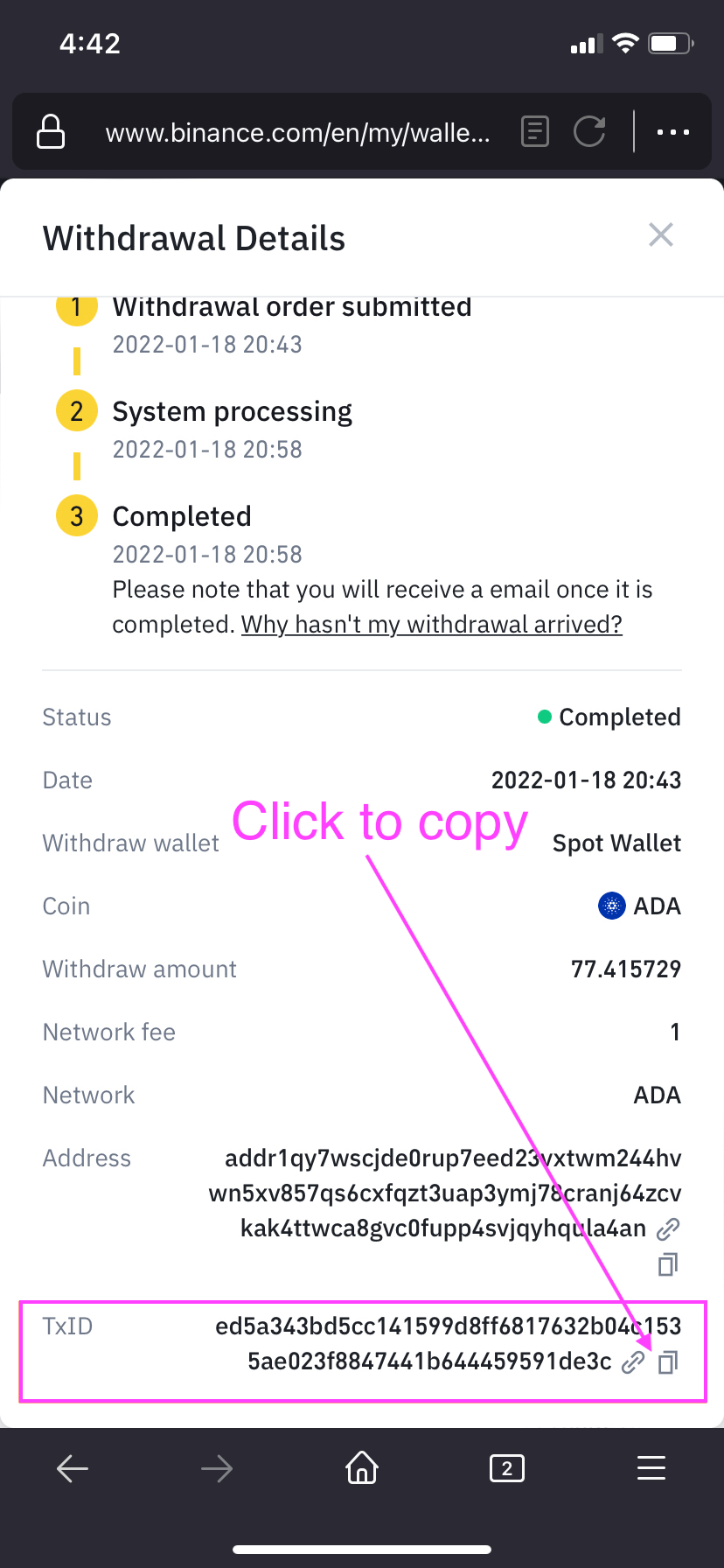The image size is (724, 1568).
Task: Open the browser three-dot menu
Action: point(673,132)
